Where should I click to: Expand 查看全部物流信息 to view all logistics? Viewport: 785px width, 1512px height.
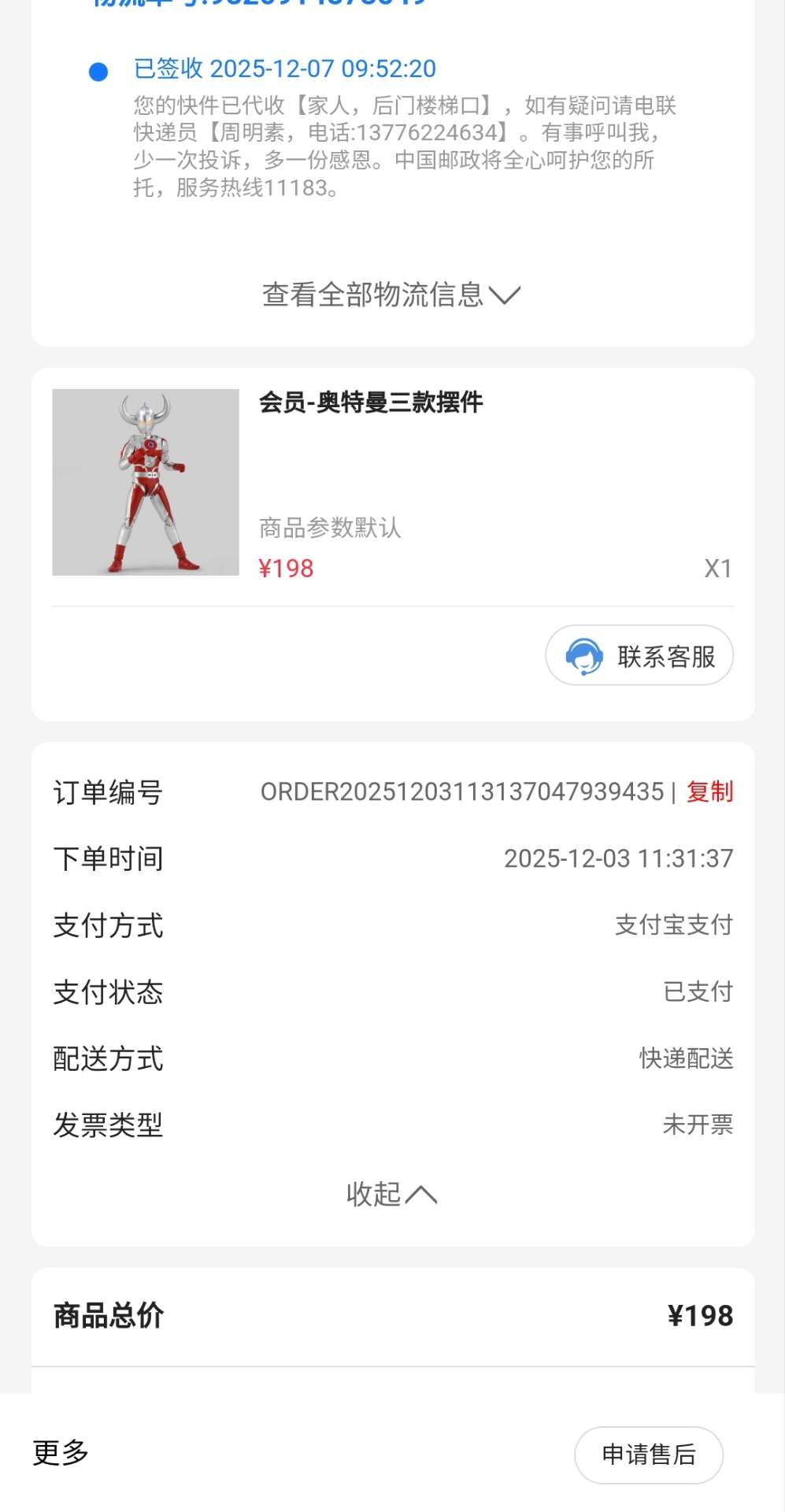pyautogui.click(x=391, y=295)
